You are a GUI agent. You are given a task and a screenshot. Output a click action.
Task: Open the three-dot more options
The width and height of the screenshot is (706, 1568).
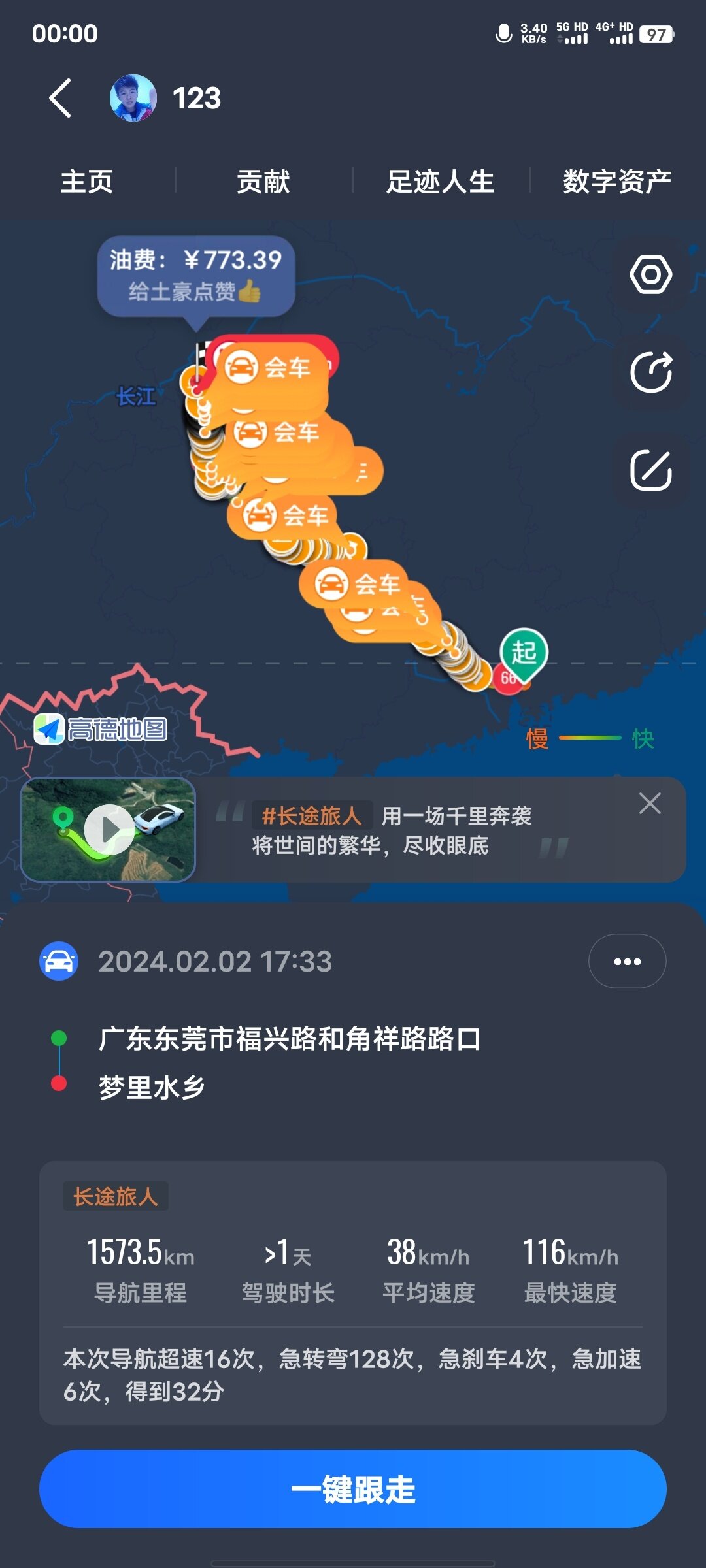point(627,961)
